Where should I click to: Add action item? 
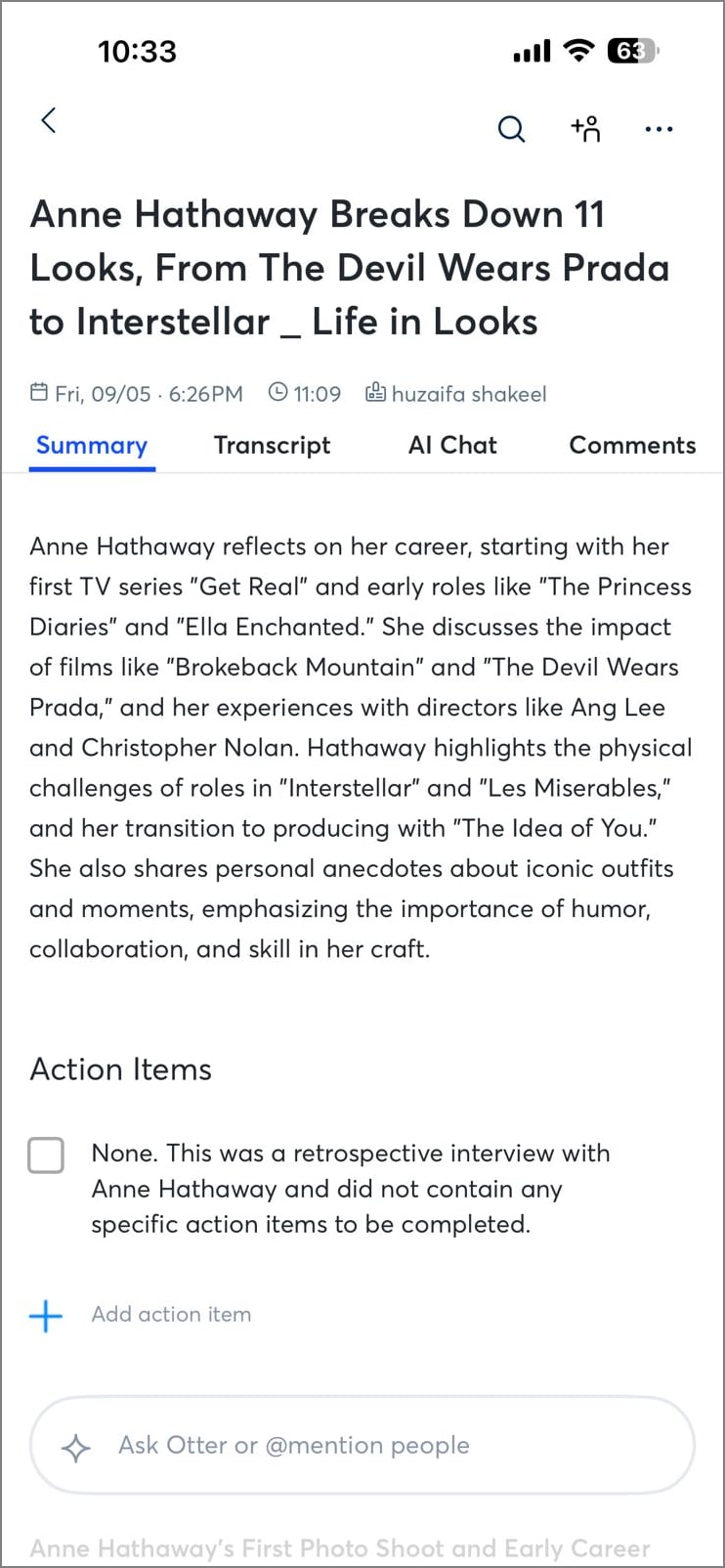click(x=170, y=1315)
